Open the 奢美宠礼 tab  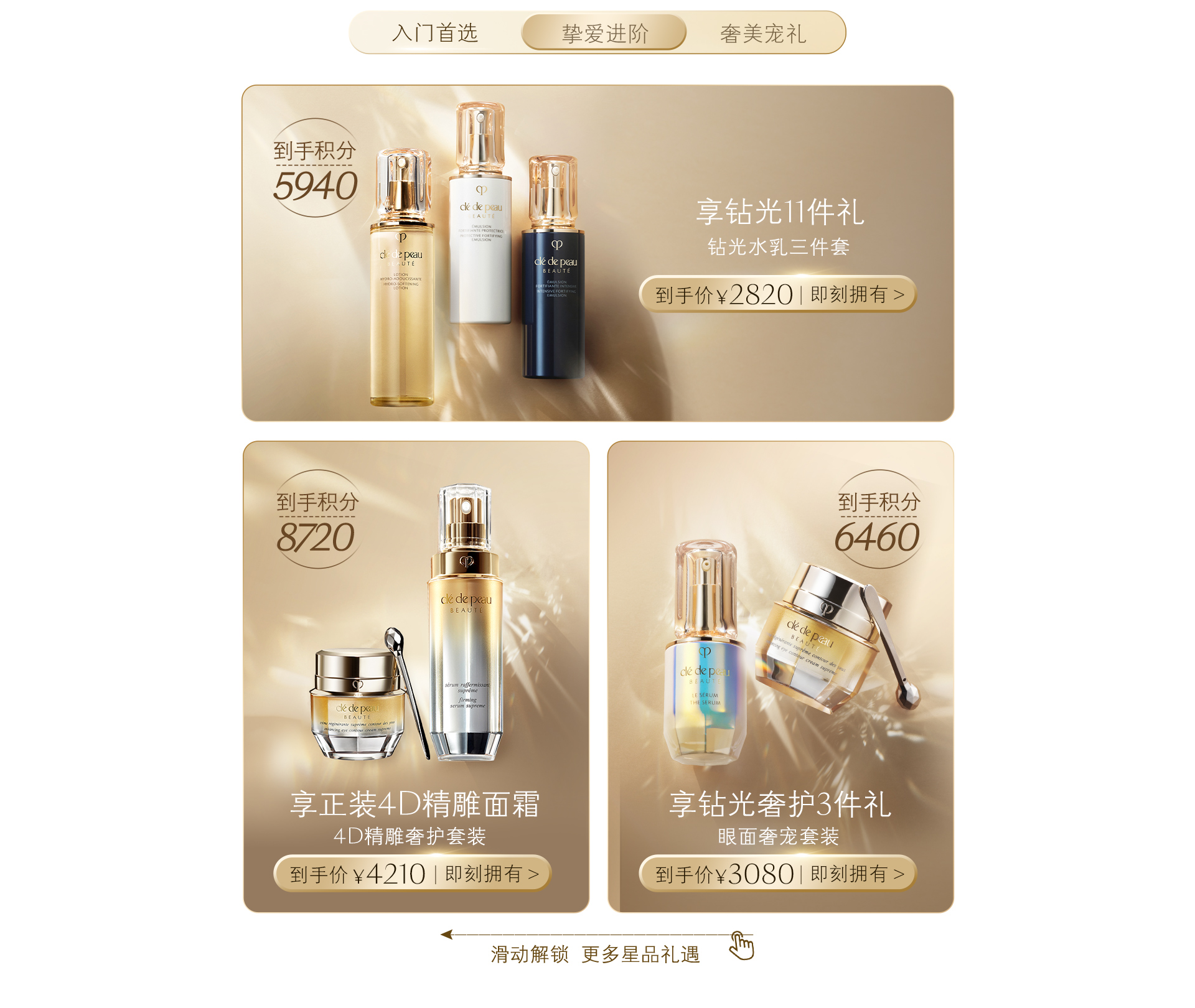[763, 33]
